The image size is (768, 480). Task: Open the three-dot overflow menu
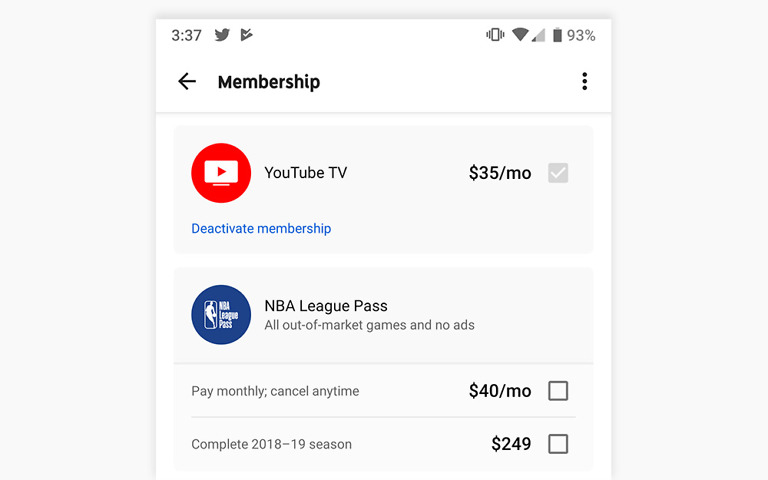pyautogui.click(x=584, y=82)
